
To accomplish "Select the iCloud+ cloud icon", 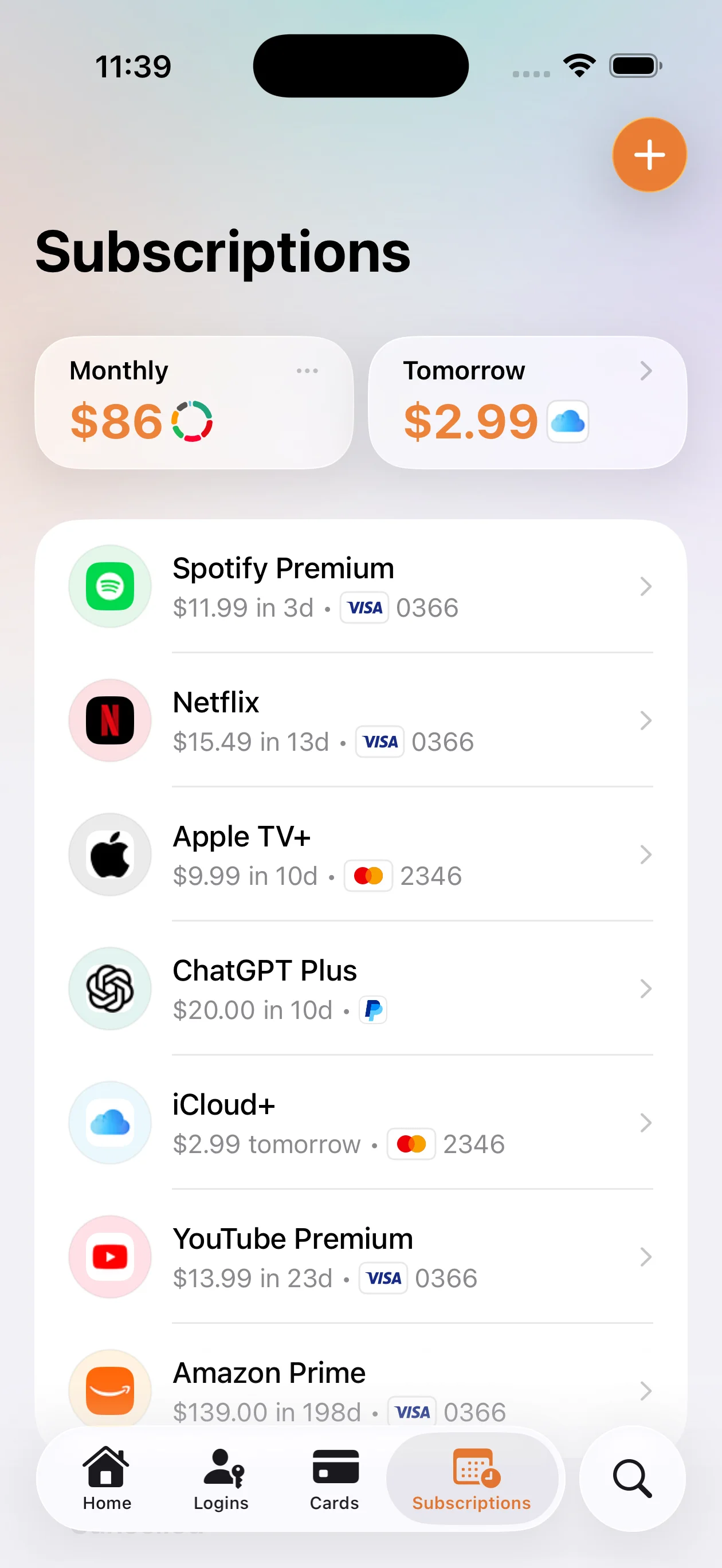I will click(x=109, y=1123).
